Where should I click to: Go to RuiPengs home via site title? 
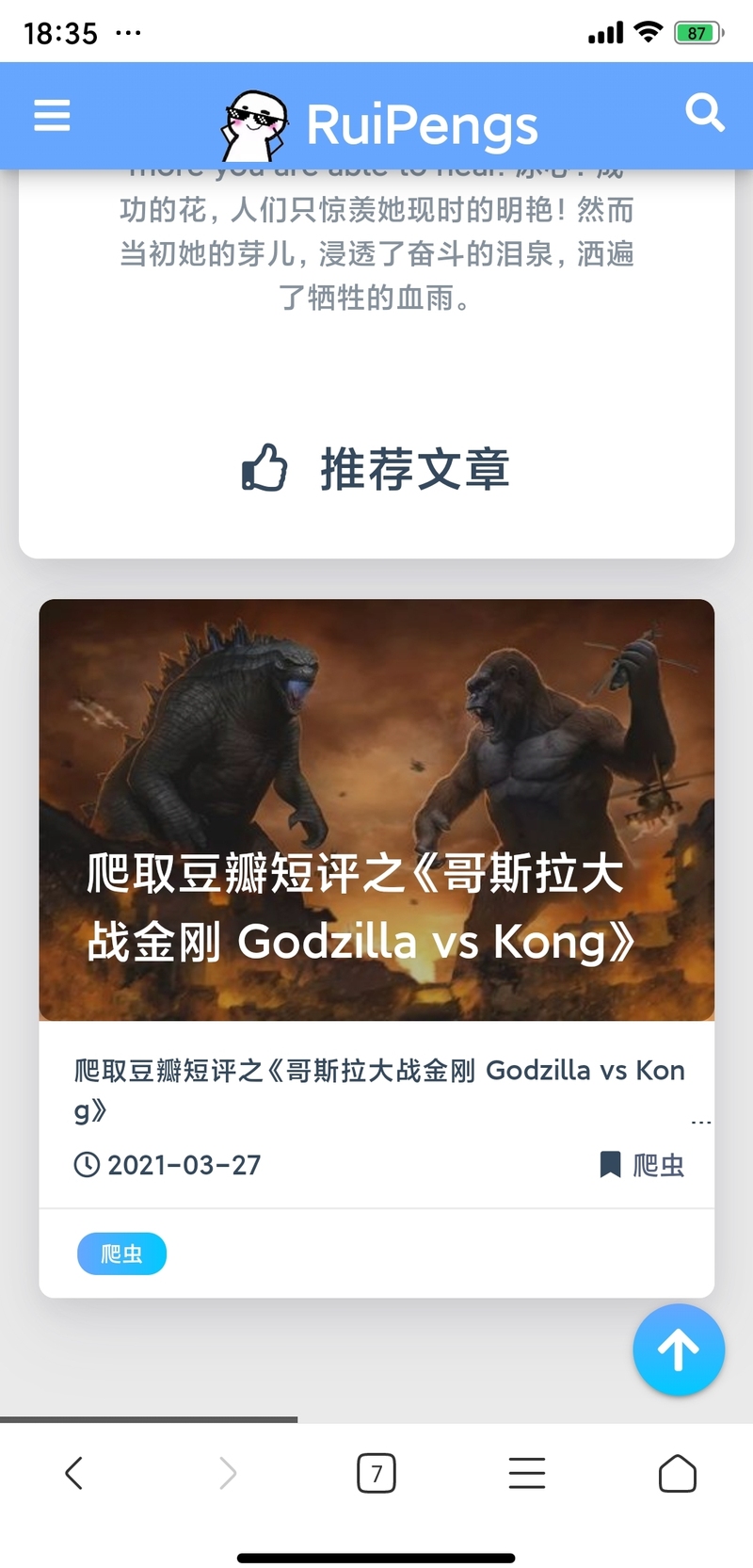click(x=422, y=124)
